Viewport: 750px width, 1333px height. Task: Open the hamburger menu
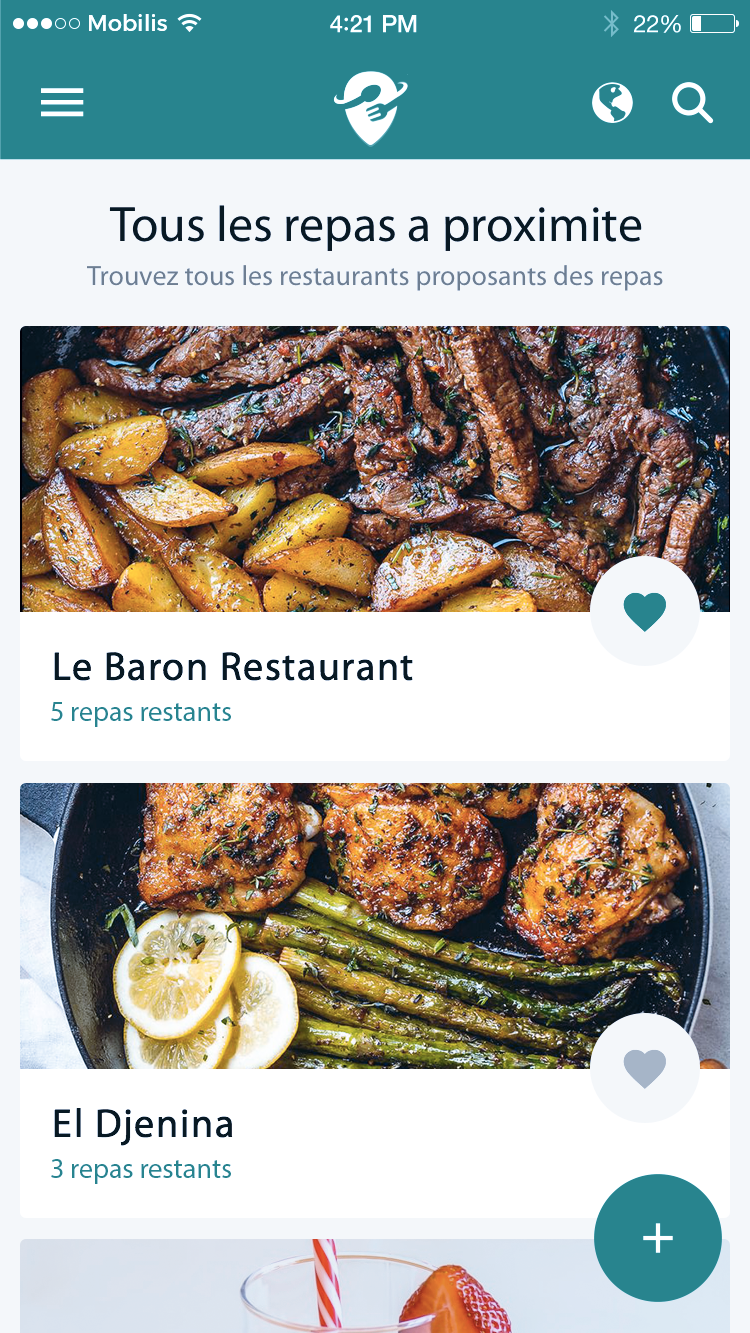pos(62,102)
